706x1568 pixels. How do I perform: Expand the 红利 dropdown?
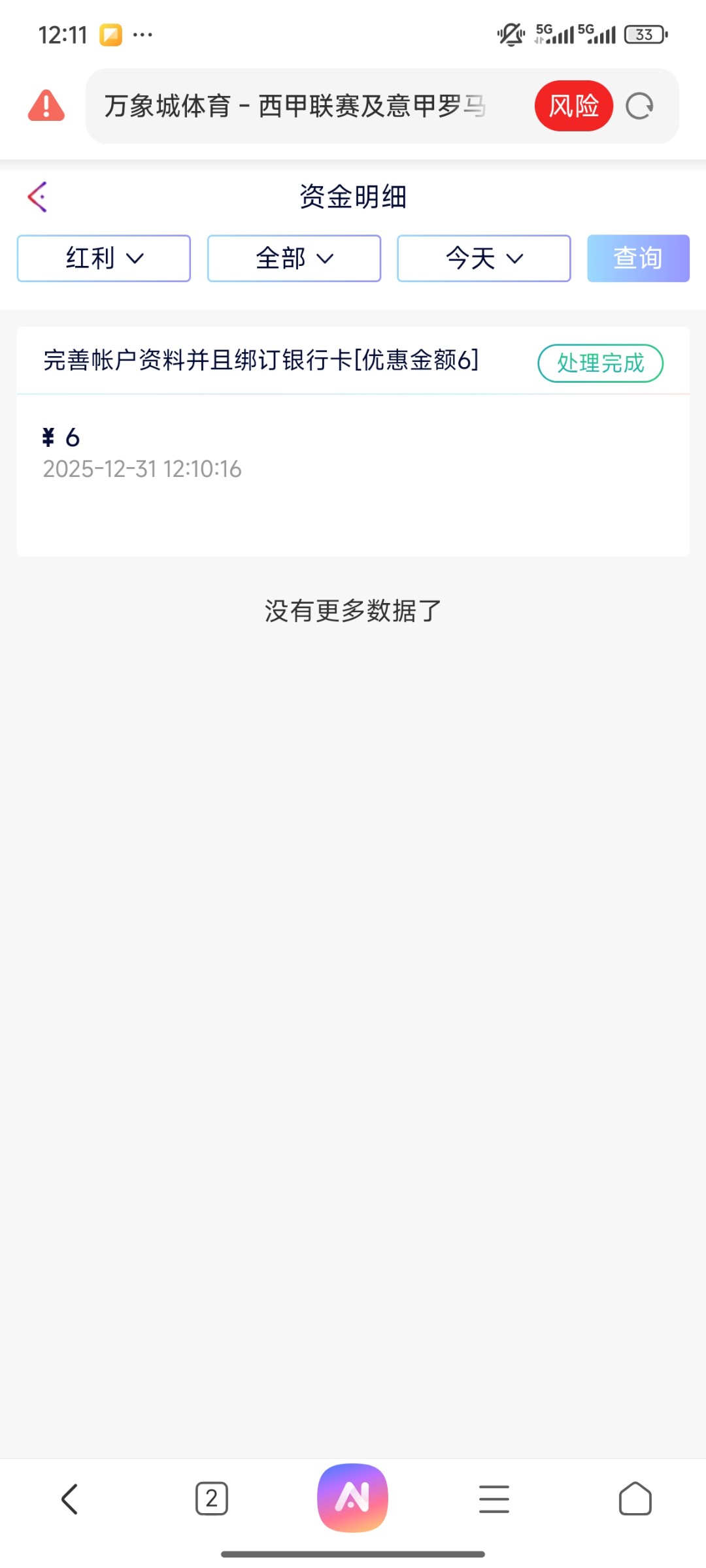click(x=104, y=259)
